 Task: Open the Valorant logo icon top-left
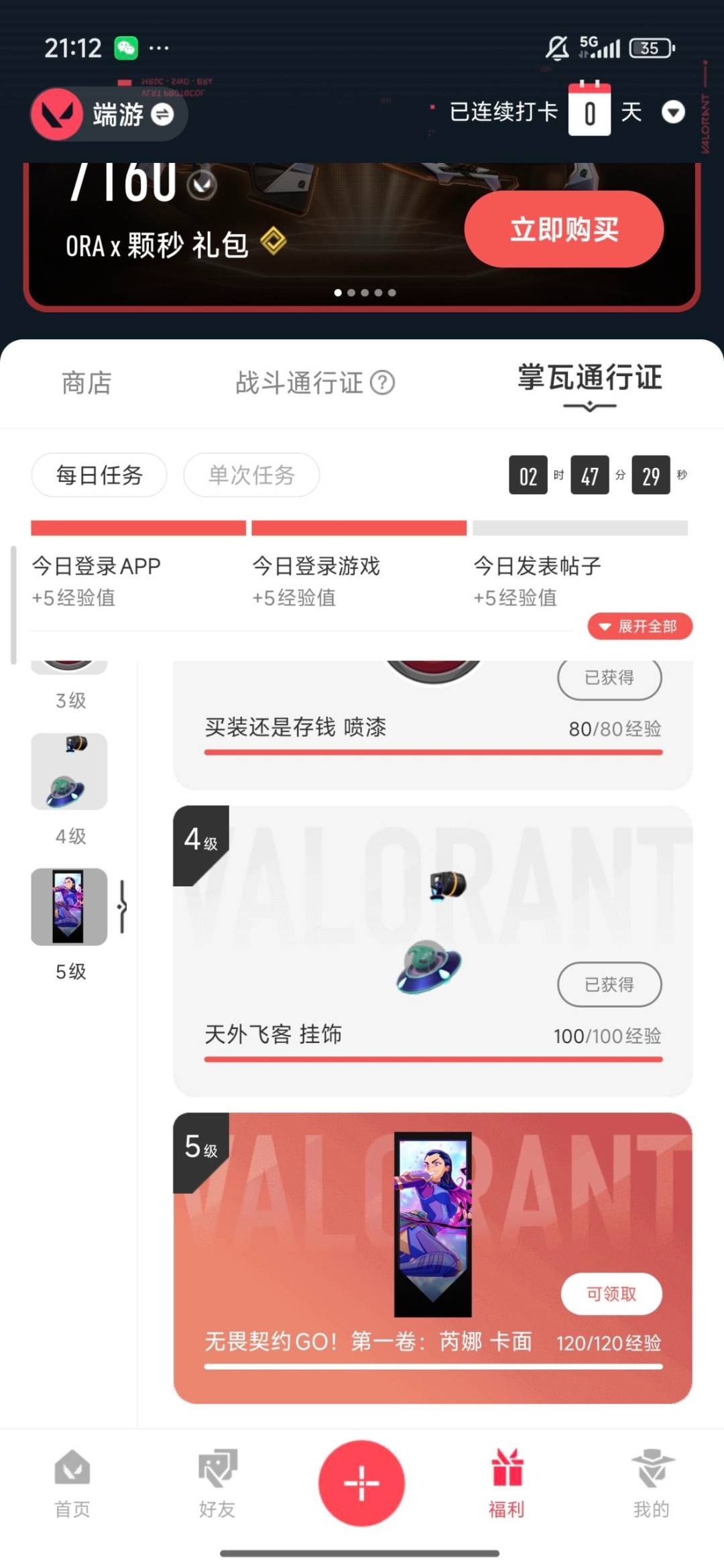pyautogui.click(x=57, y=114)
